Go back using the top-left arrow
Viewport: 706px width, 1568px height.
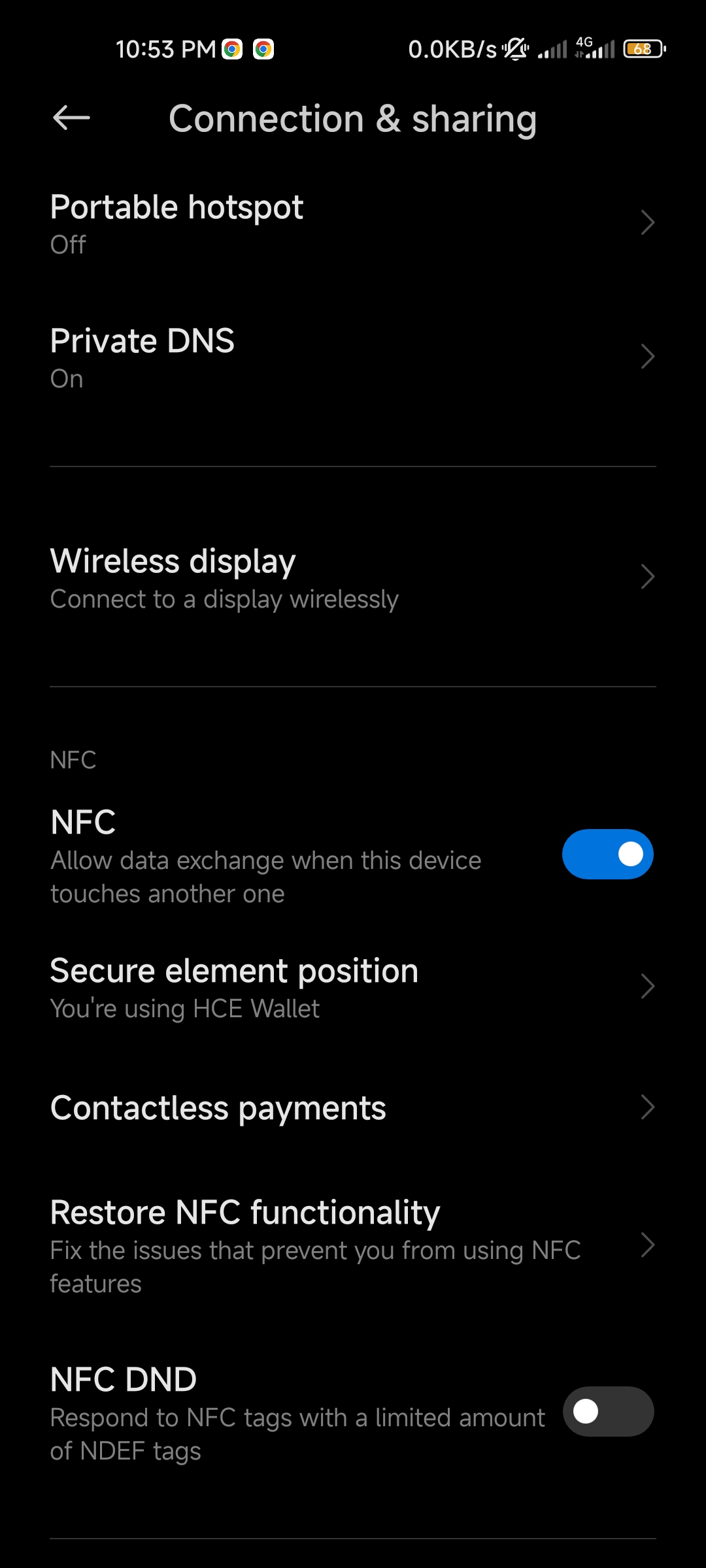pyautogui.click(x=71, y=118)
